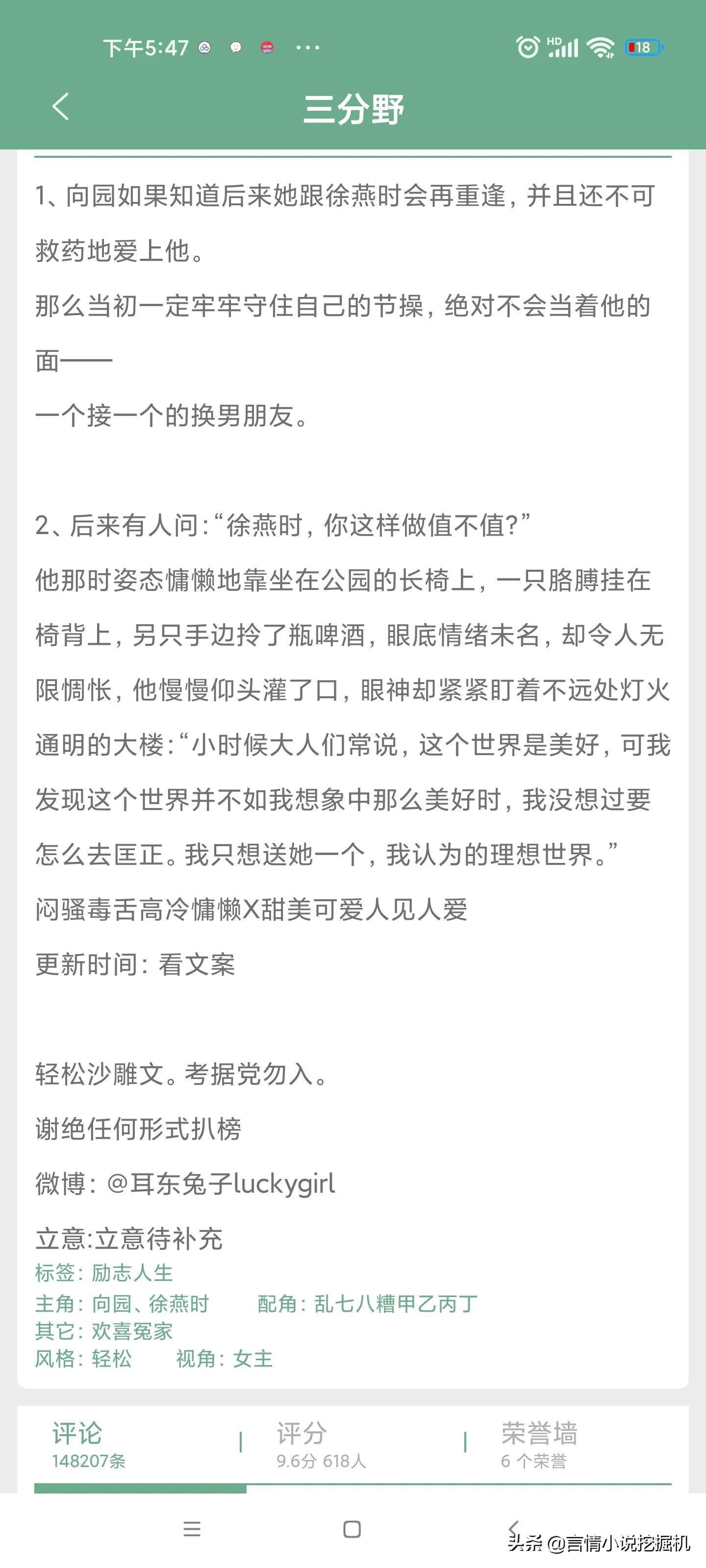Switch to the 评分 tab
This screenshot has width=706, height=1568.
(321, 1445)
